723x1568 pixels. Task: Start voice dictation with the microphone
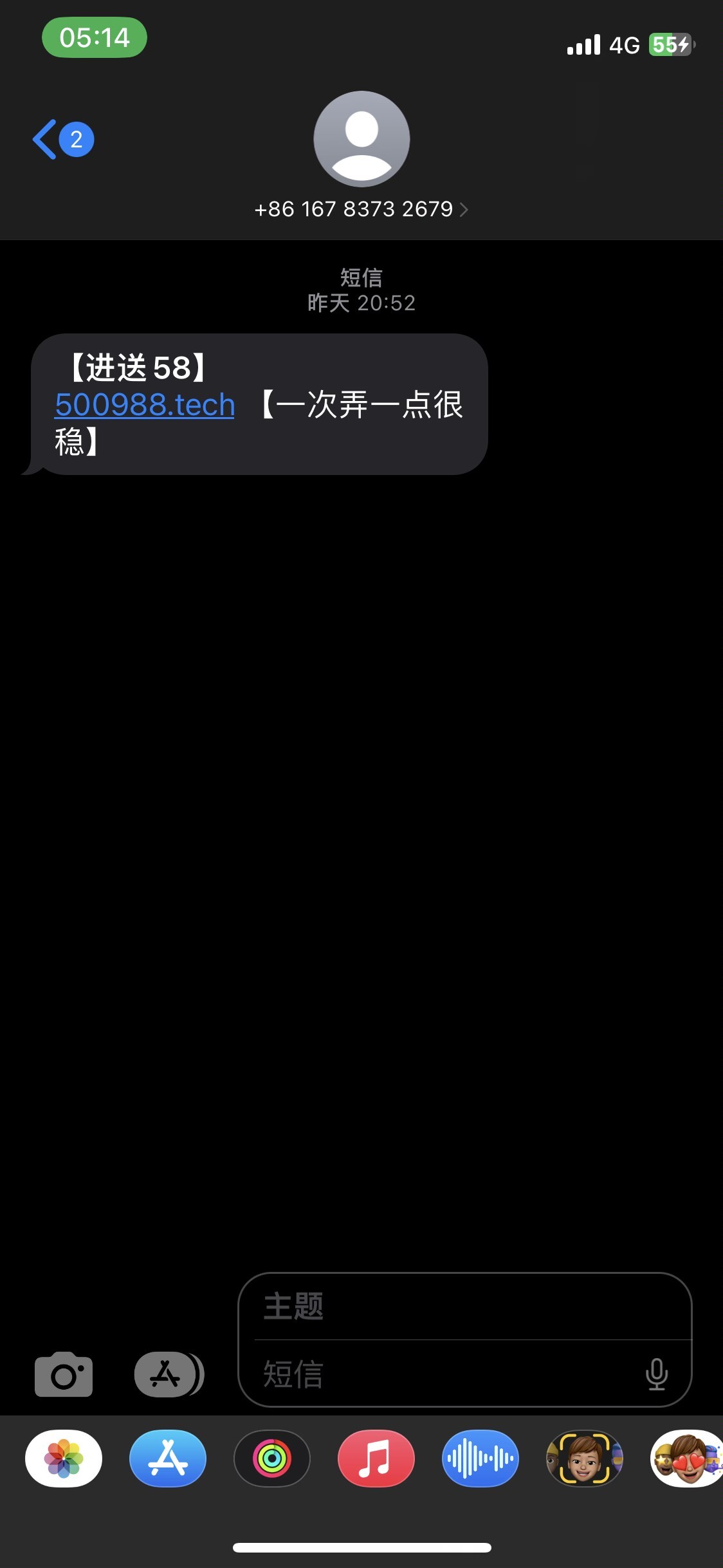coord(656,1374)
